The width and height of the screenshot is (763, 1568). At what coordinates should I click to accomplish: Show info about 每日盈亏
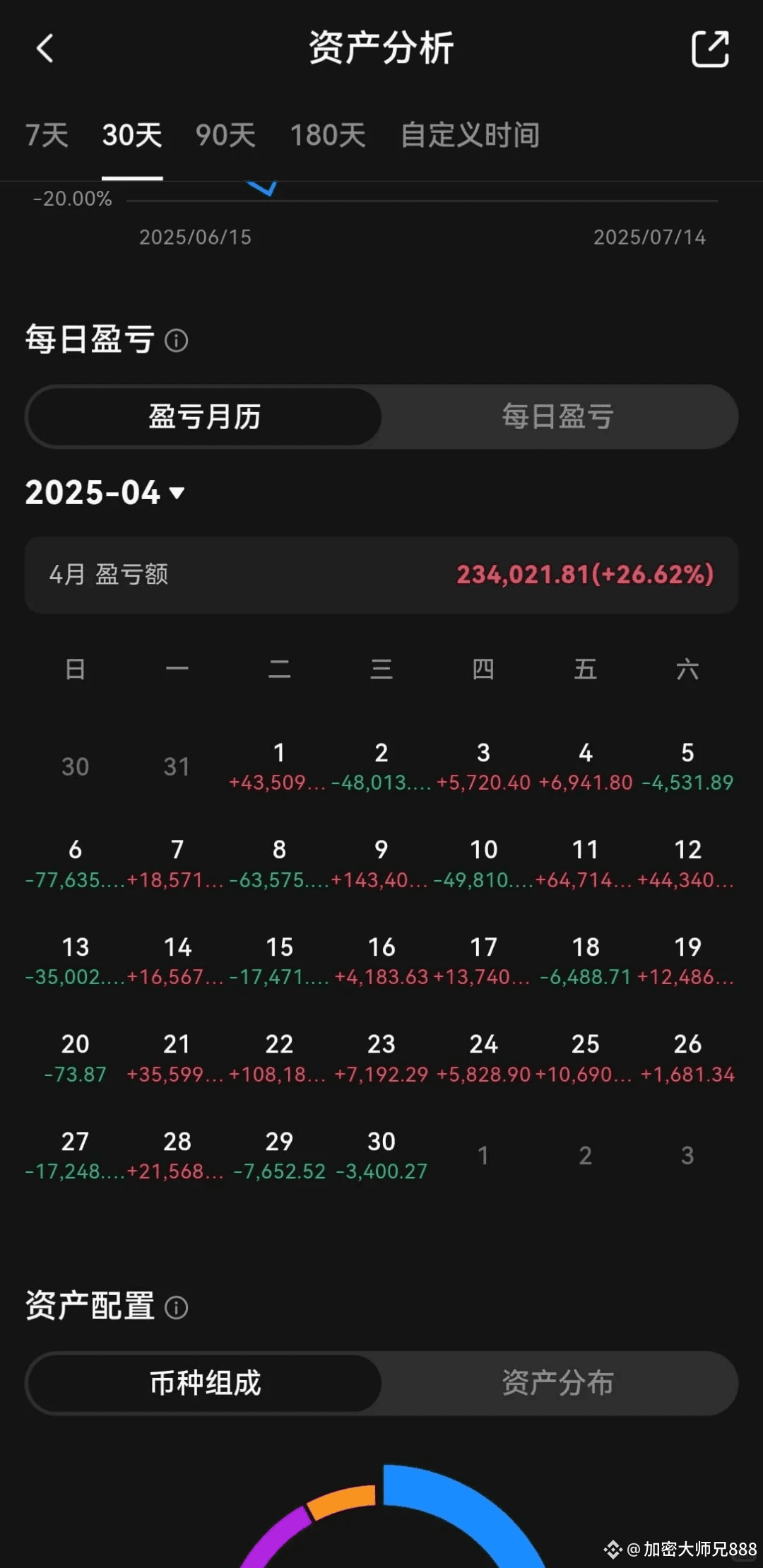tap(176, 341)
